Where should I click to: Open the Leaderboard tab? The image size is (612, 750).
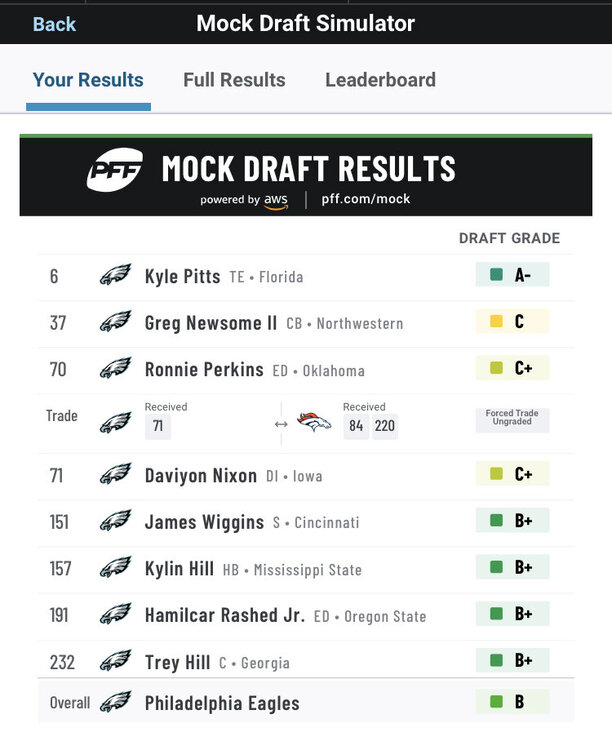[x=380, y=80]
